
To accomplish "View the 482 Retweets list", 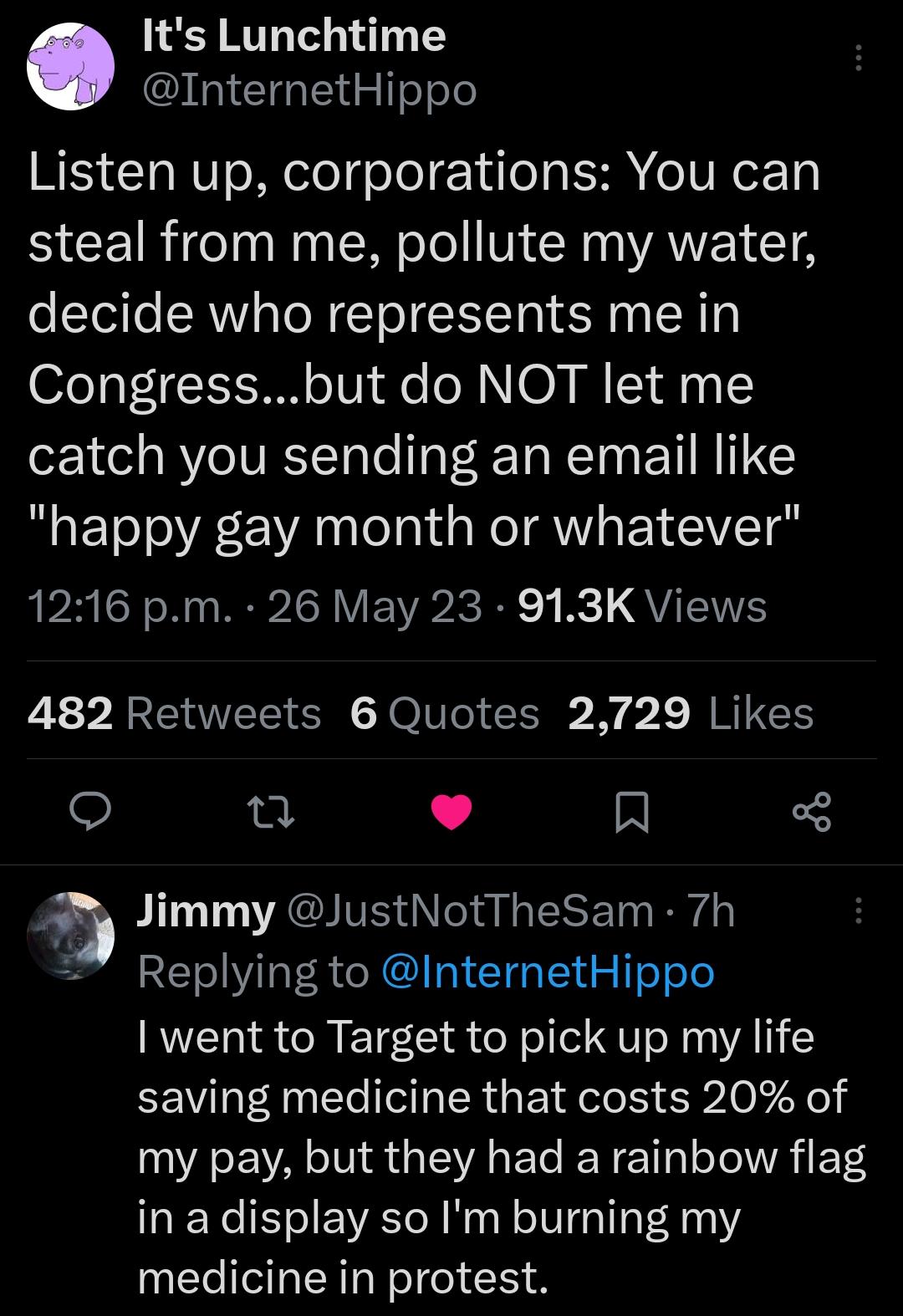I will click(x=174, y=715).
